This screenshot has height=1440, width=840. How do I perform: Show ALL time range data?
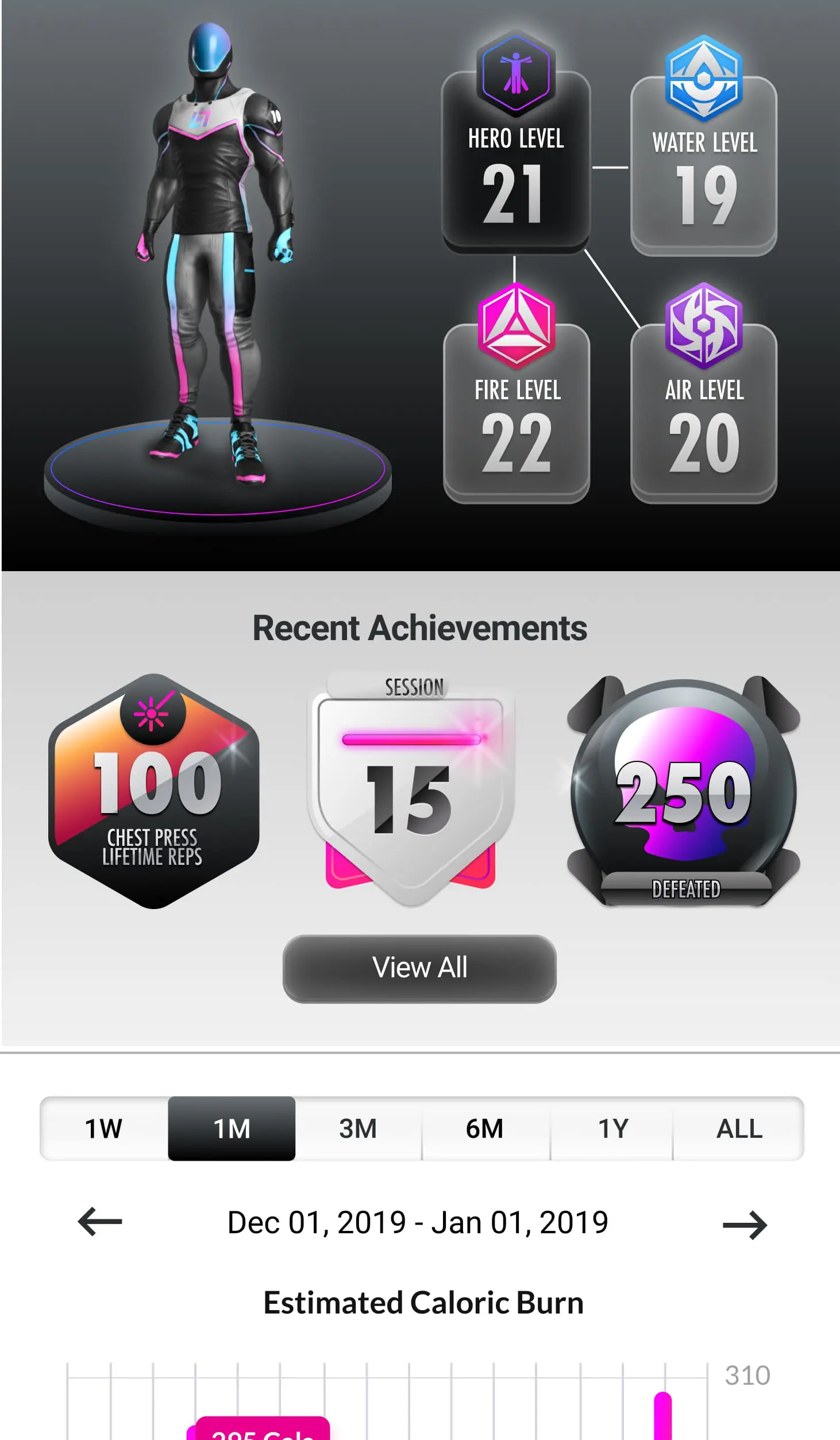coord(739,1128)
